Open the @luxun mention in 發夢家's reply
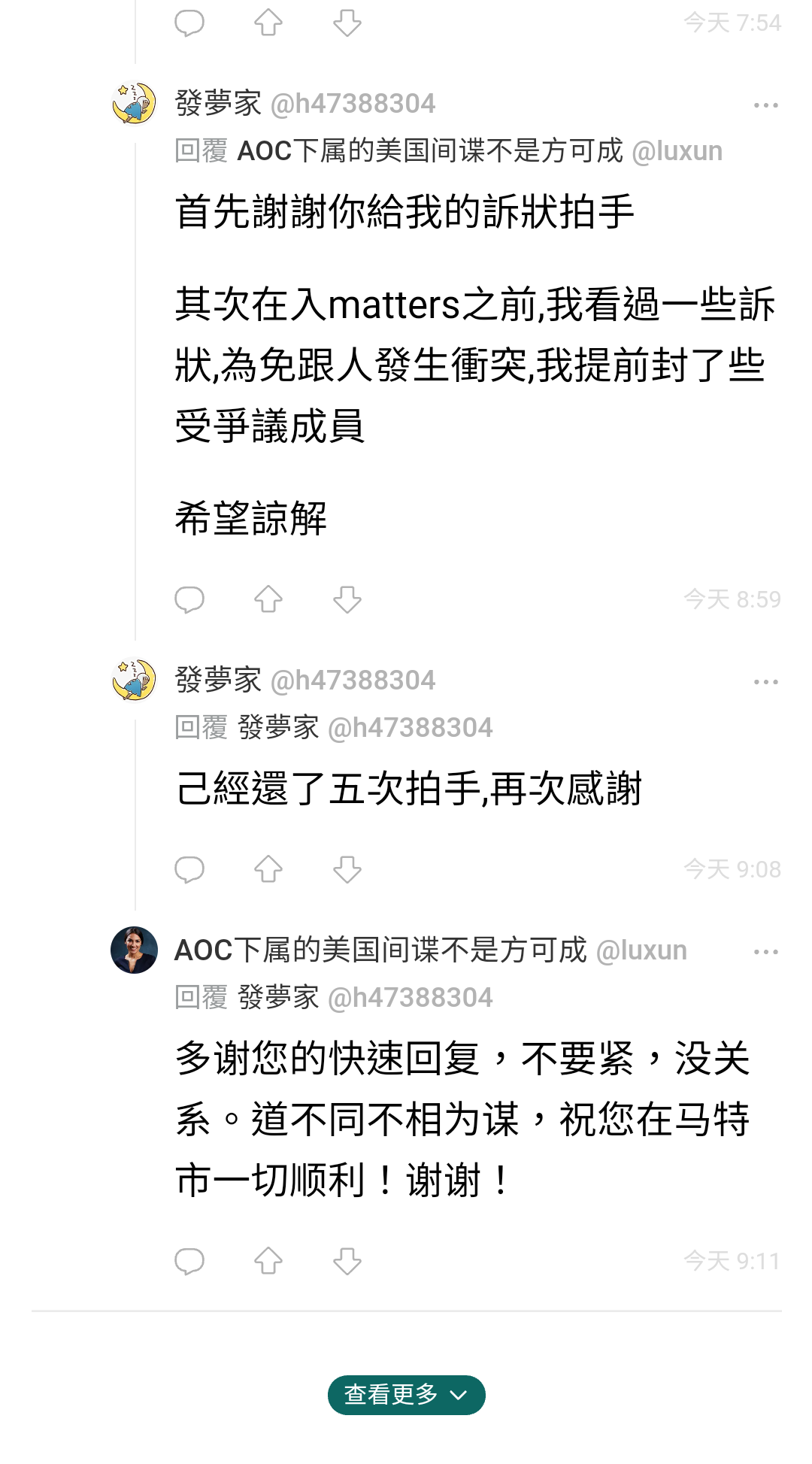This screenshot has width=812, height=1464. pyautogui.click(x=677, y=151)
